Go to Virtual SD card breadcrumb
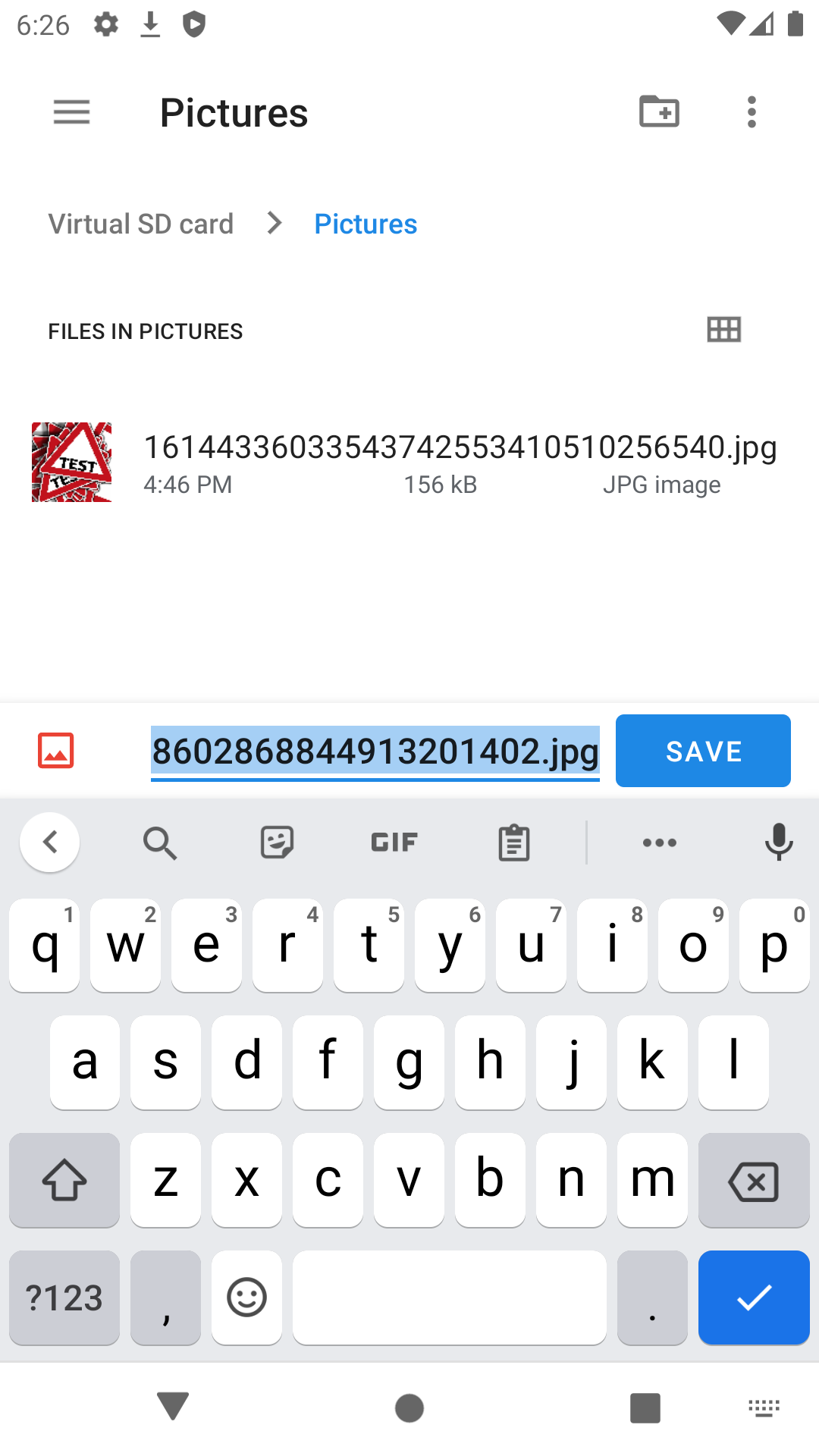The image size is (819, 1456). click(x=141, y=224)
